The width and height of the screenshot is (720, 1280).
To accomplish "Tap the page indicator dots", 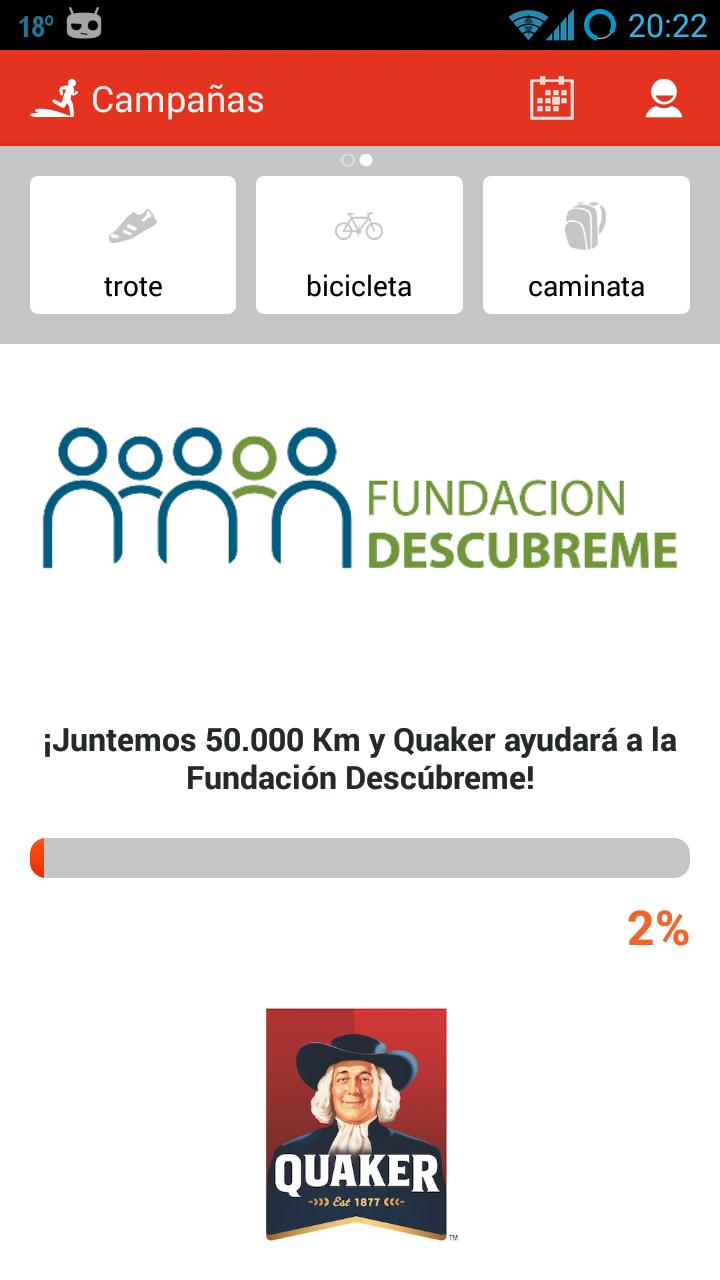I will coord(357,160).
